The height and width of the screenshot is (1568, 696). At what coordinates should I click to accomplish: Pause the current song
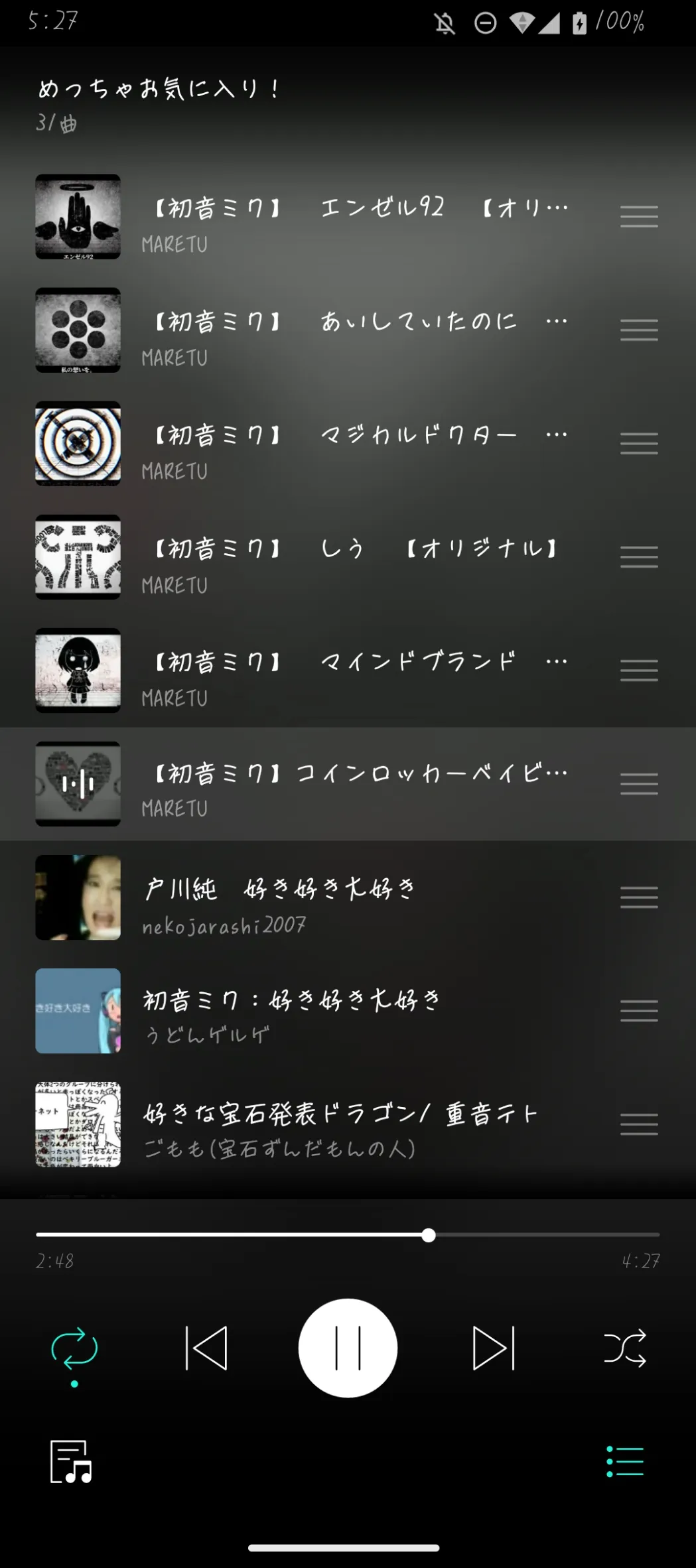coord(348,1347)
